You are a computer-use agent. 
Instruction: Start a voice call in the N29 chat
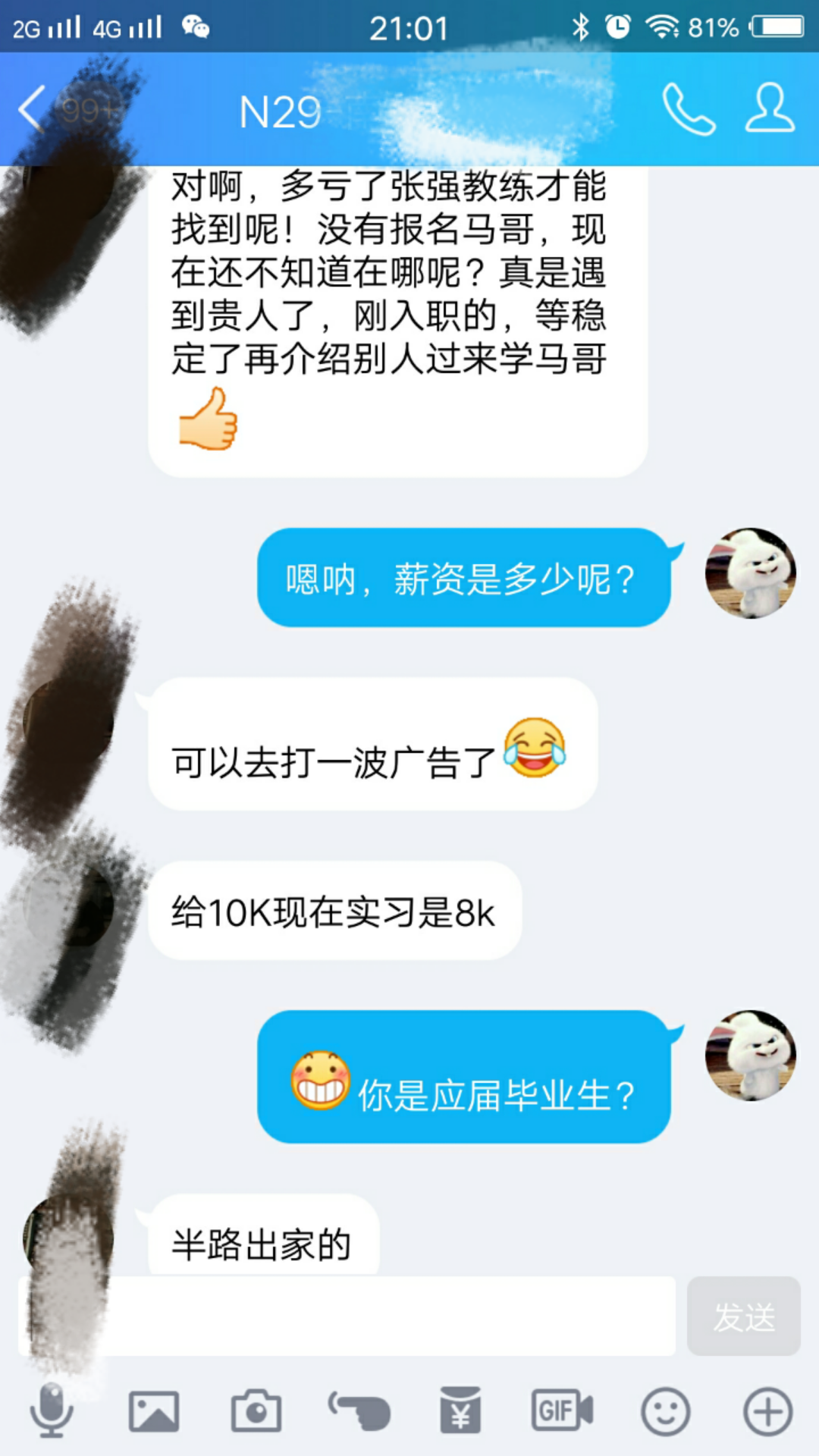688,109
